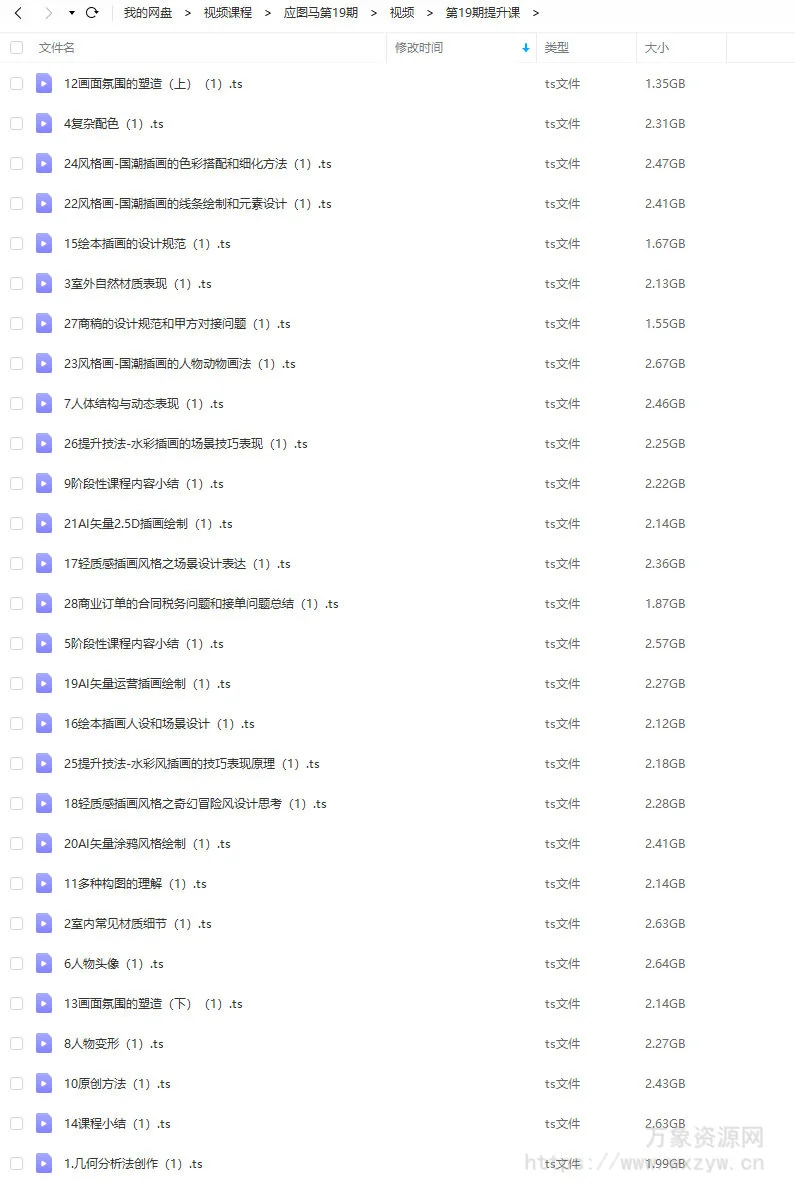Open the history dropdown arrow beside navigation arrows
This screenshot has width=795, height=1197.
coord(71,13)
